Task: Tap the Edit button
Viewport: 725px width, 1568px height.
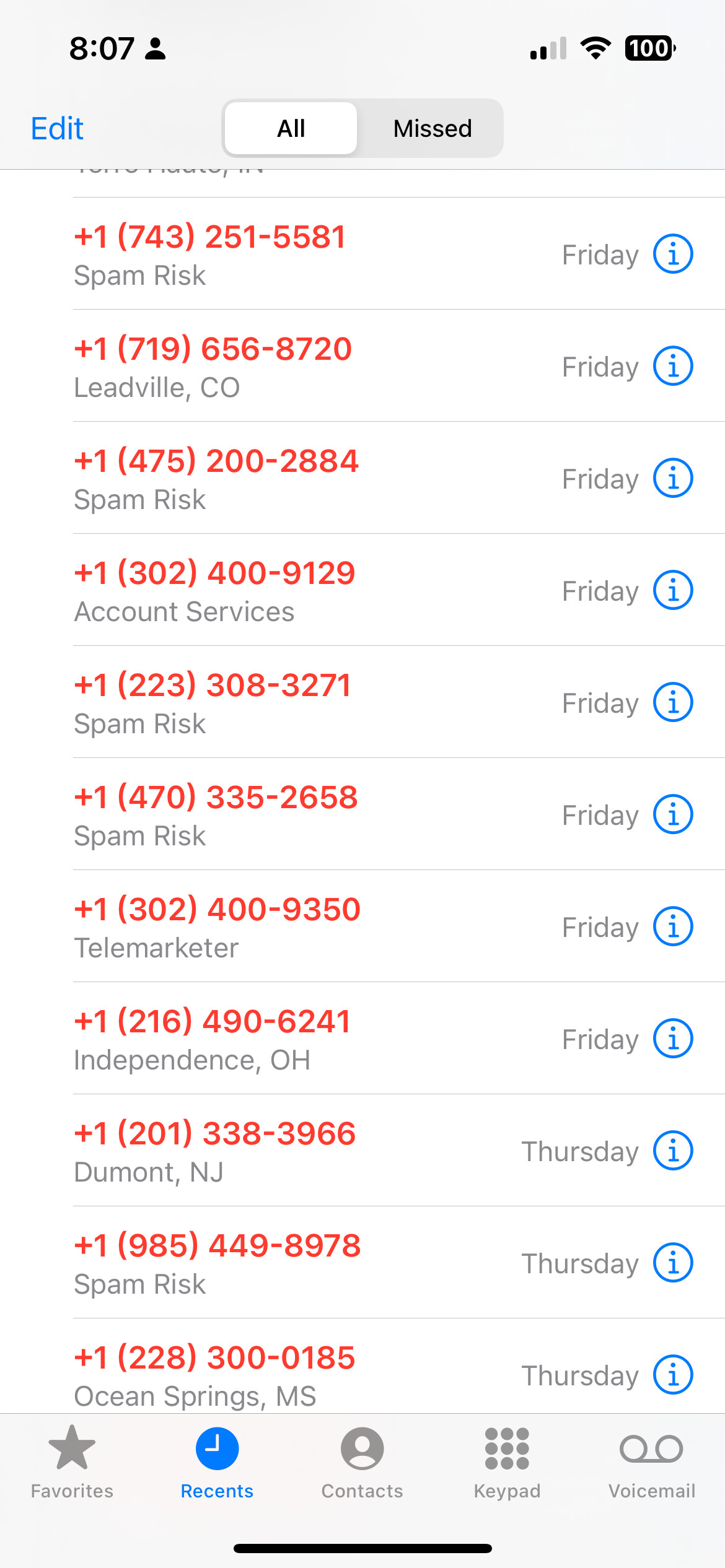Action: click(x=57, y=129)
